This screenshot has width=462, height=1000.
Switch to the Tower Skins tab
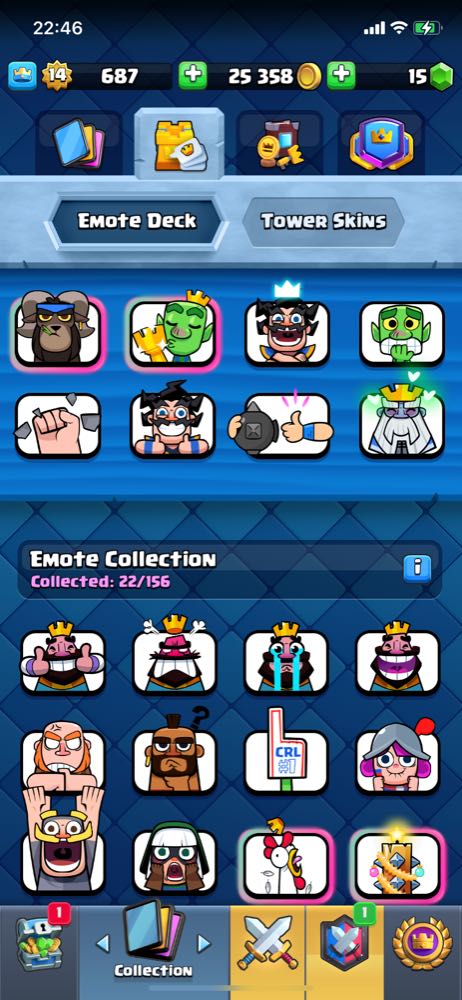coord(324,221)
